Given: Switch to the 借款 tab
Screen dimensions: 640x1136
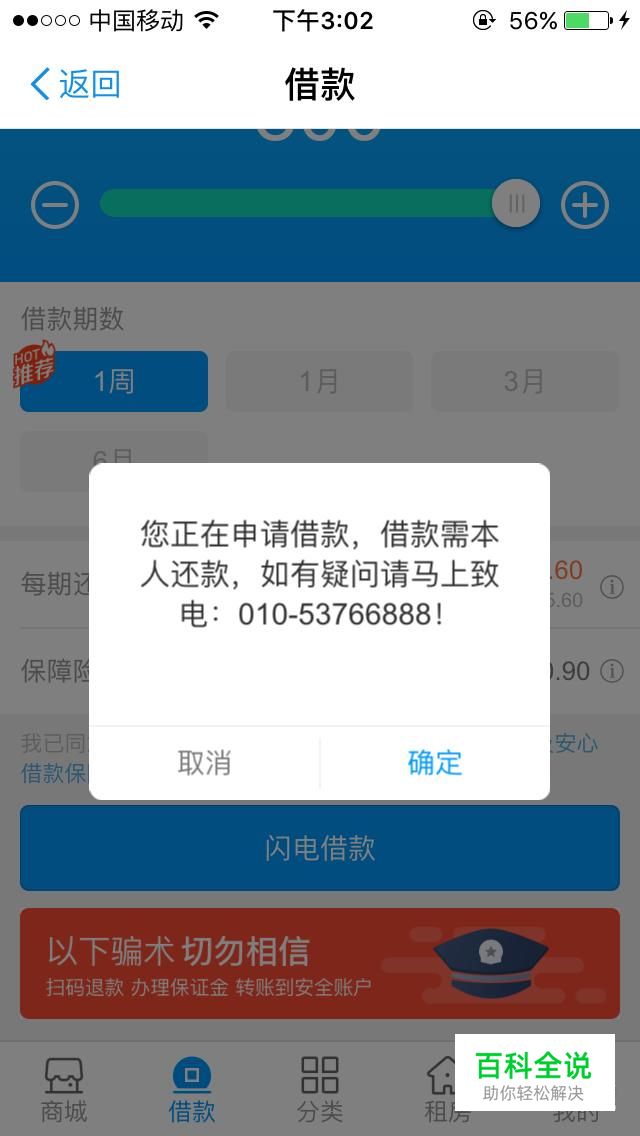Looking at the screenshot, I should tap(192, 1090).
